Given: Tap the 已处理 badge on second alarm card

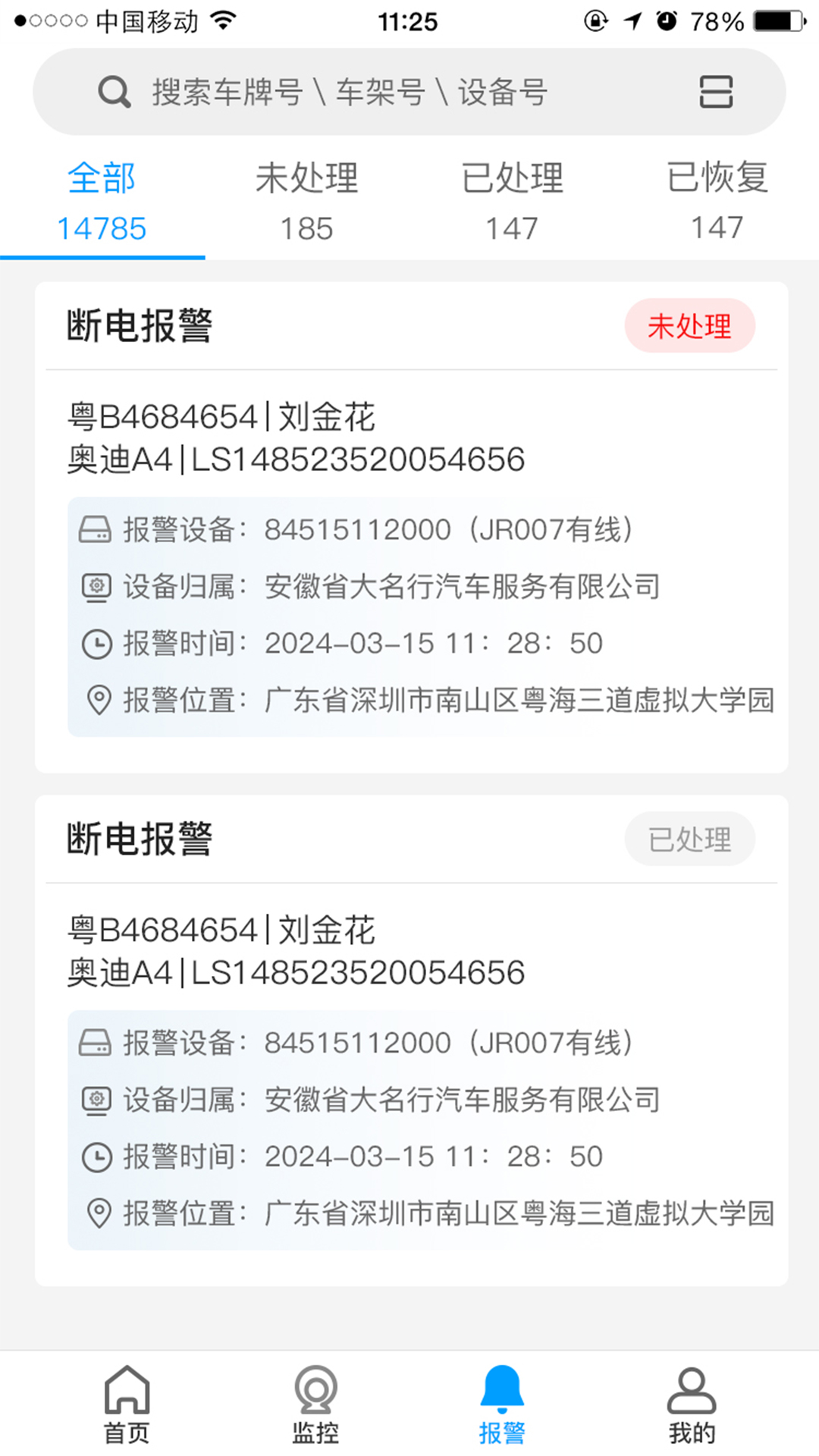Looking at the screenshot, I should 689,839.
